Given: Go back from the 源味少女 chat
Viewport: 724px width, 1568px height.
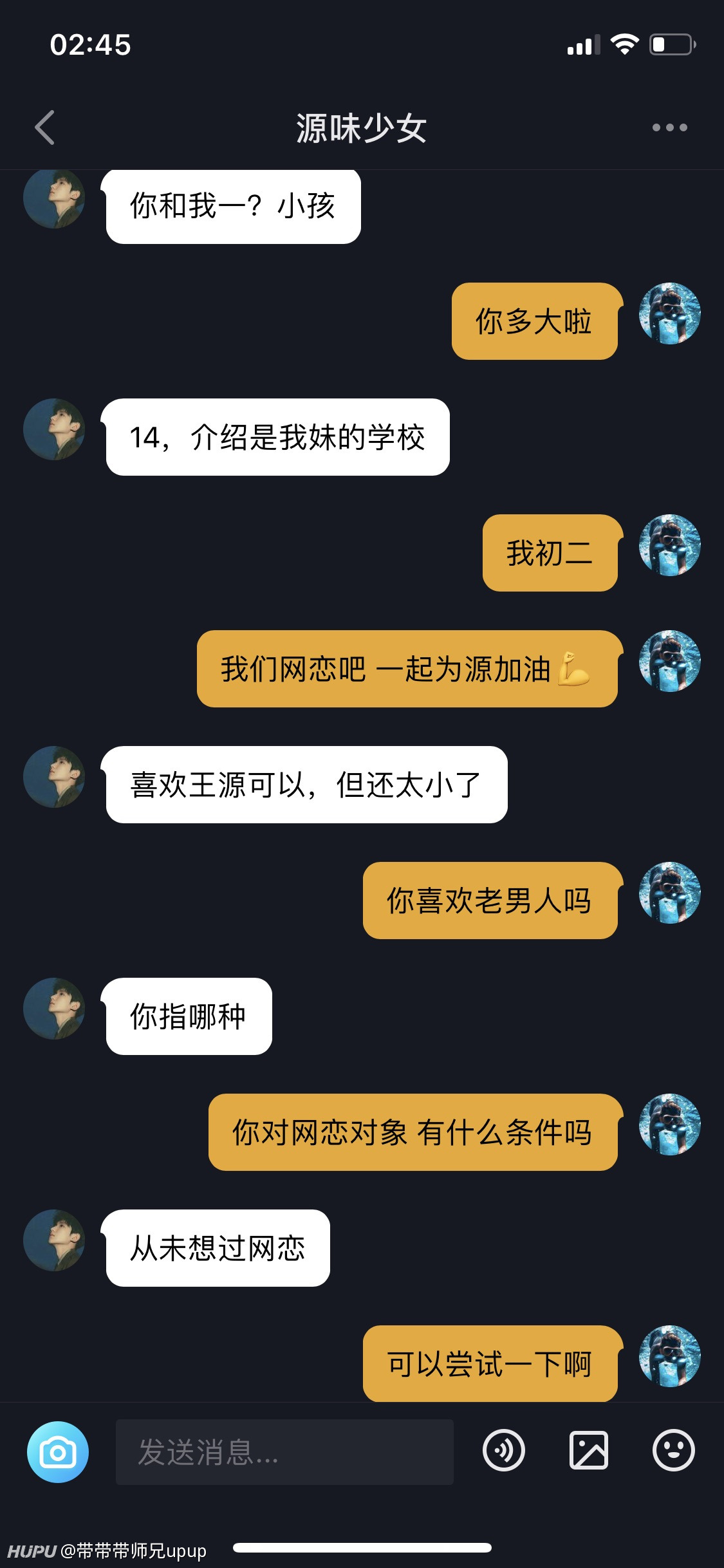Looking at the screenshot, I should coord(44,127).
